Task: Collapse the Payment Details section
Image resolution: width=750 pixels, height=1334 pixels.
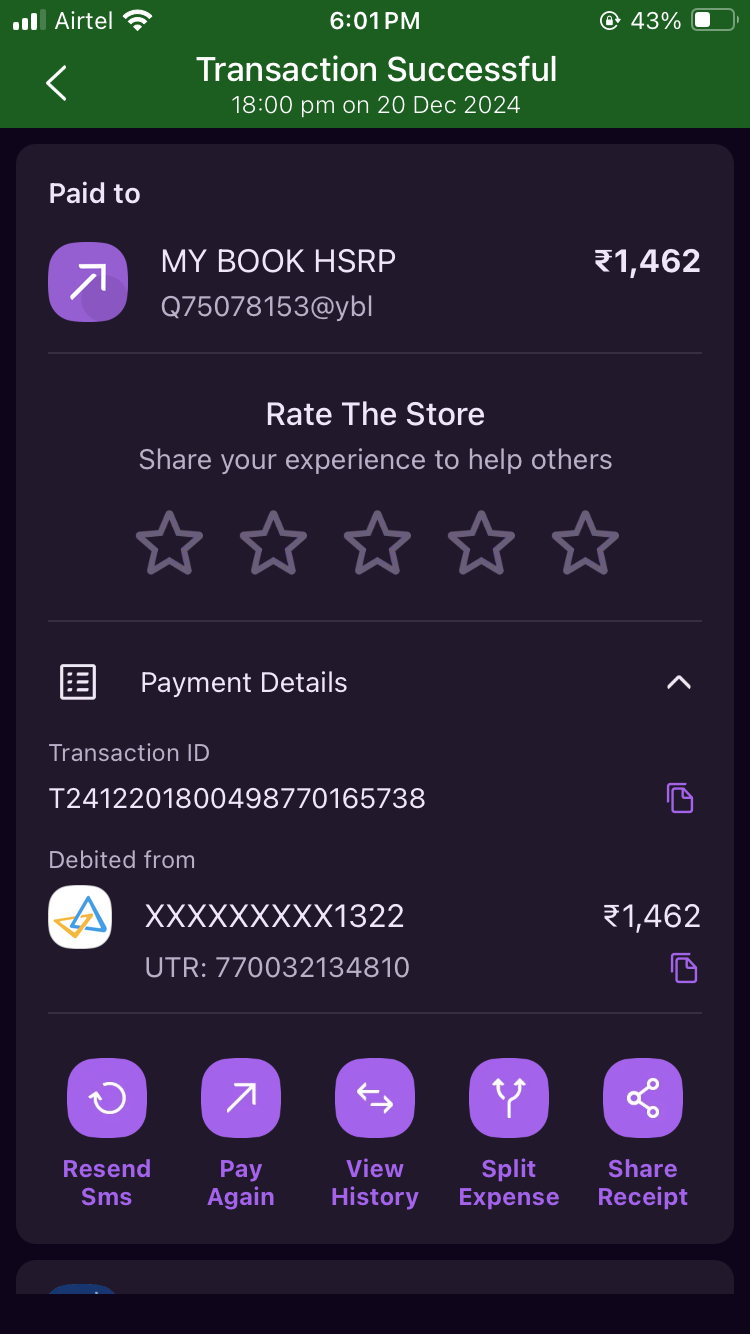Action: click(x=678, y=683)
